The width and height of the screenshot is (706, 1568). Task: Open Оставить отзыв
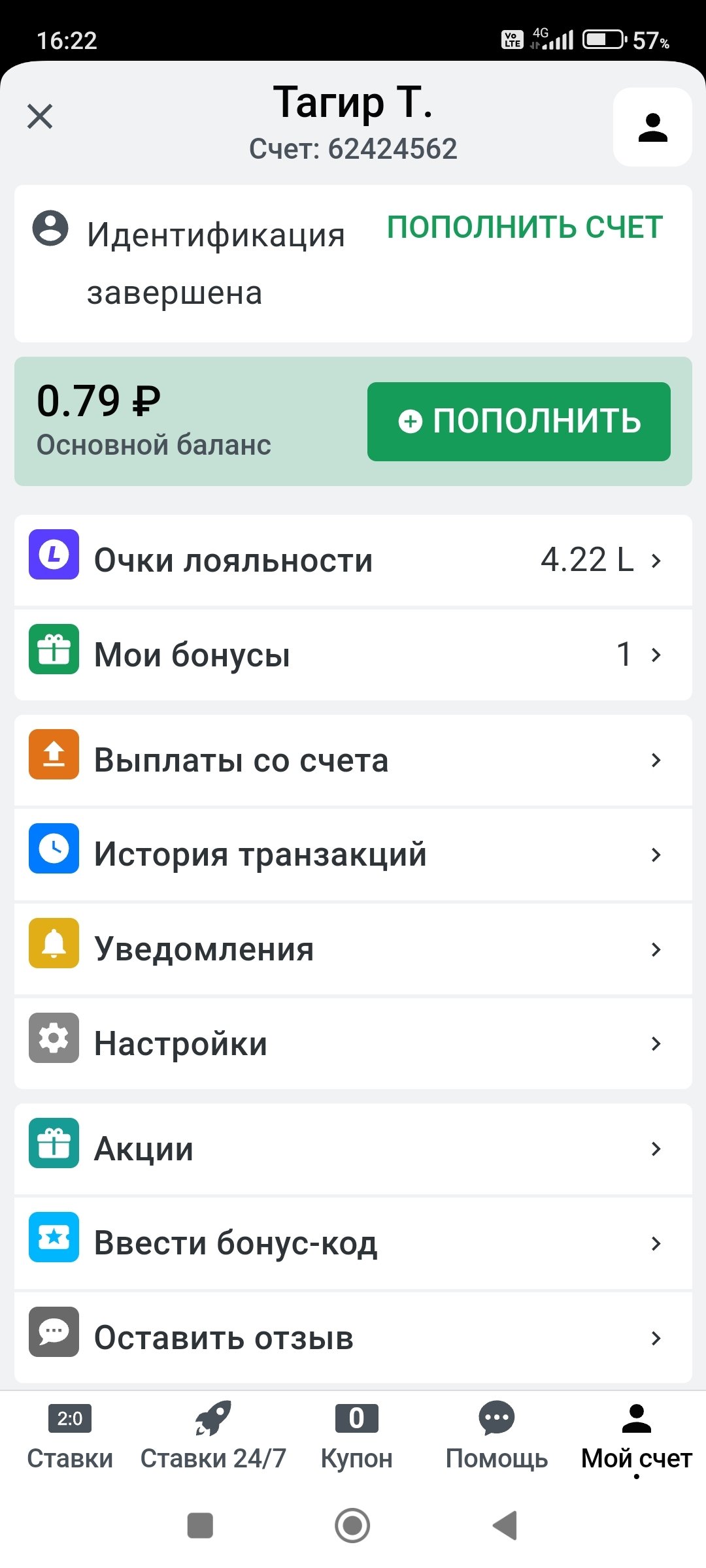(353, 1337)
